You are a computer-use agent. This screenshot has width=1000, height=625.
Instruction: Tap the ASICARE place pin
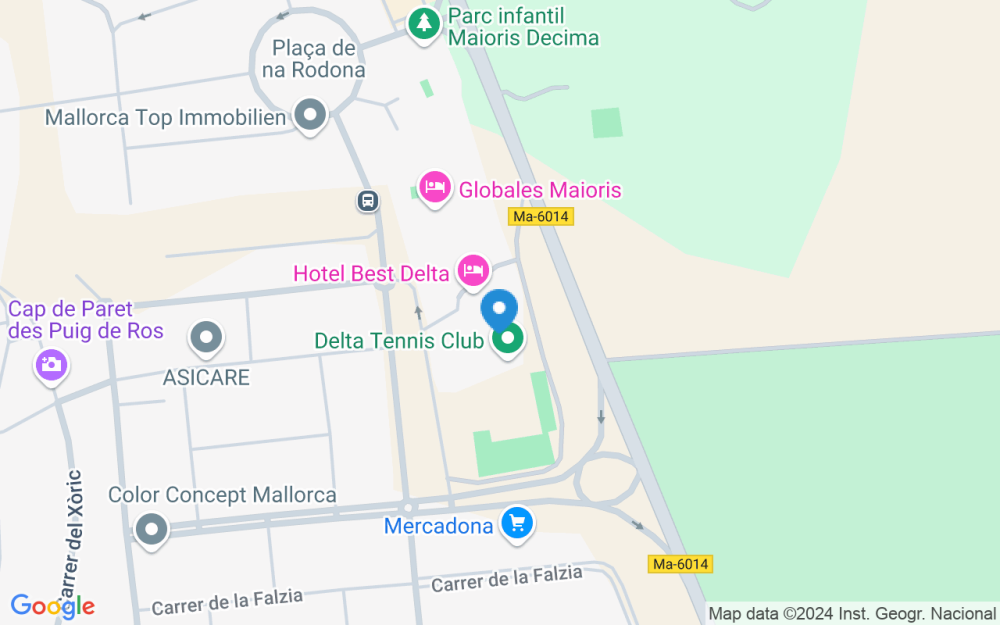[x=206, y=339]
